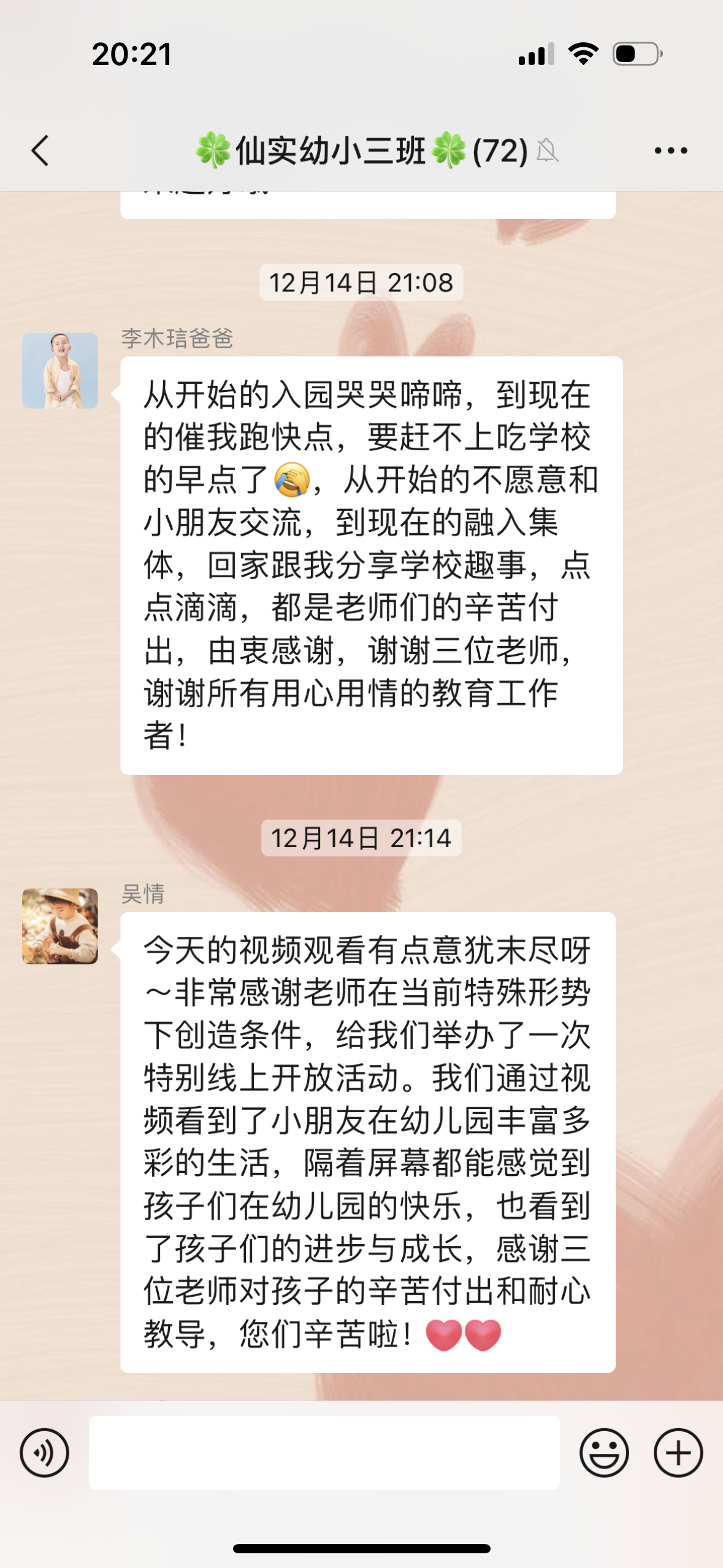
Task: Open the plus attachments menu
Action: (x=678, y=1452)
